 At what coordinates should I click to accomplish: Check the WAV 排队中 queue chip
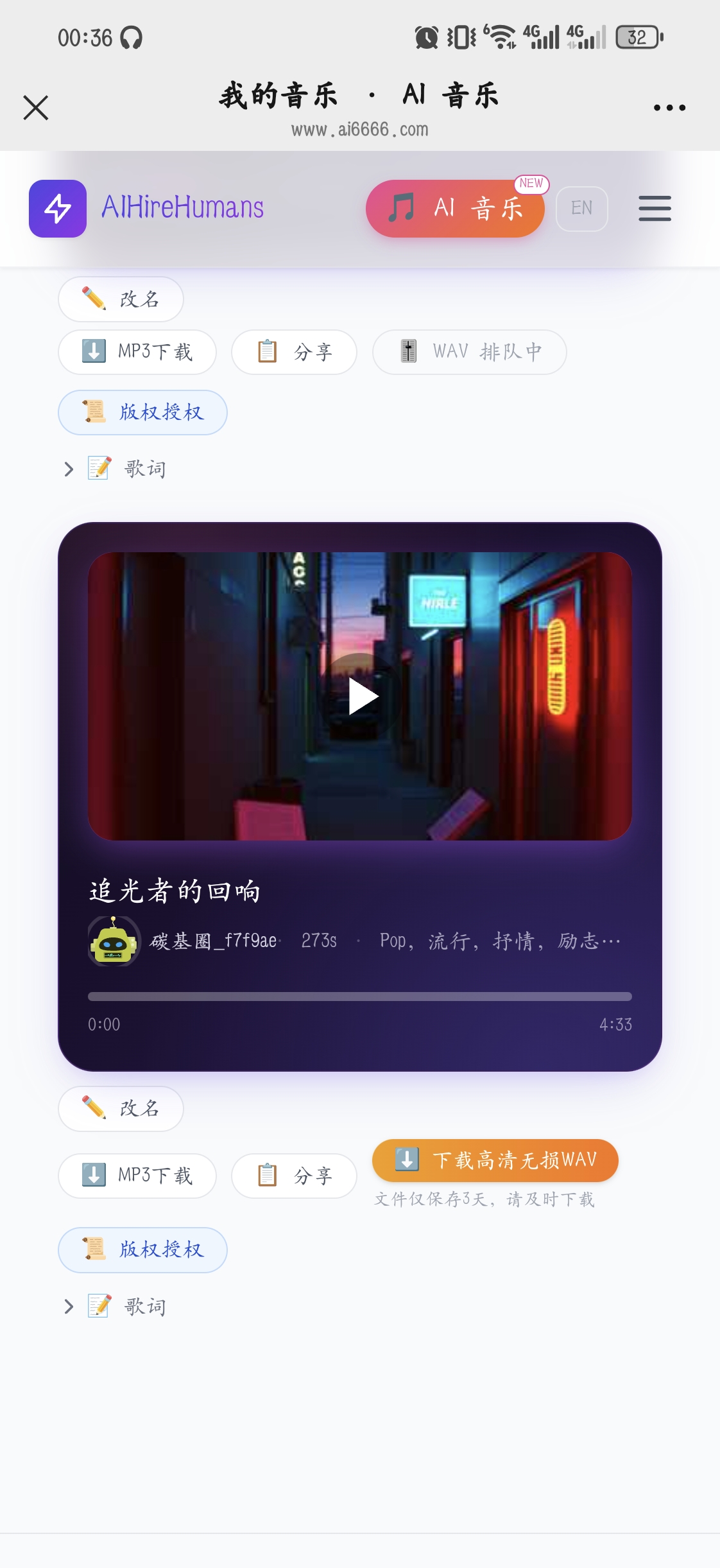tap(469, 352)
